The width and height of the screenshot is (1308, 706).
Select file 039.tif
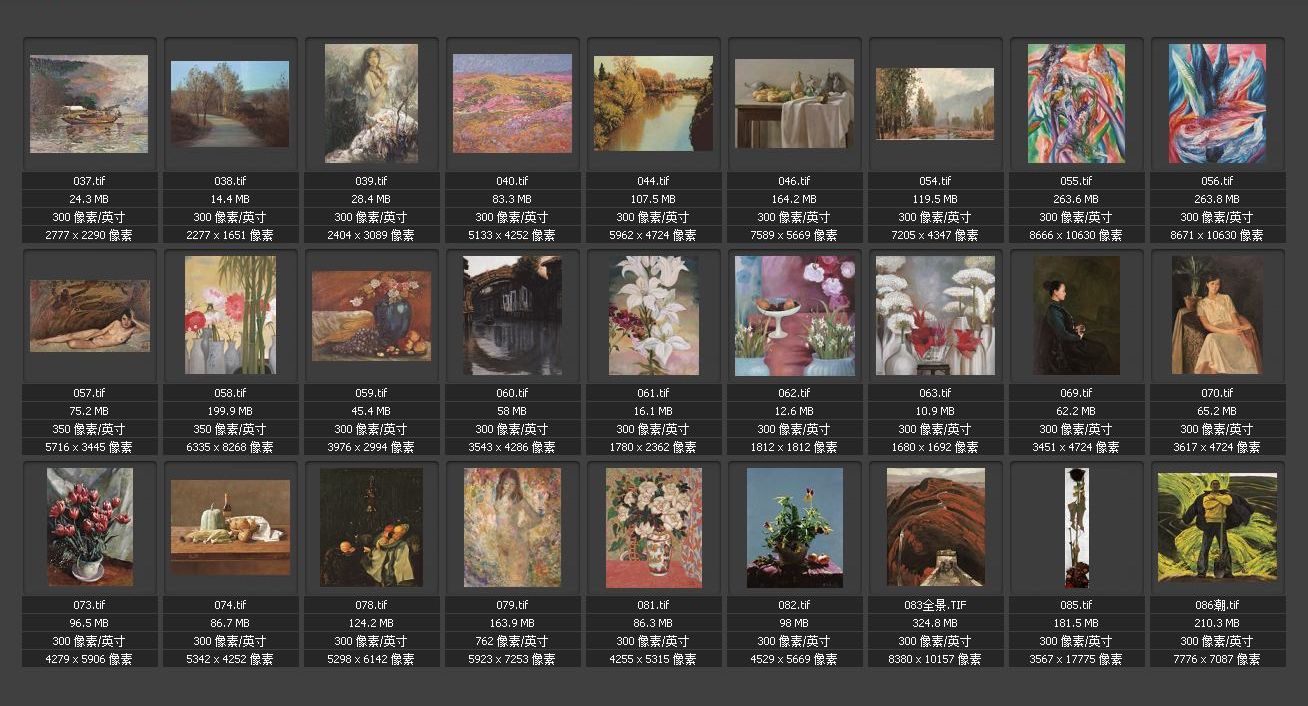[x=371, y=103]
